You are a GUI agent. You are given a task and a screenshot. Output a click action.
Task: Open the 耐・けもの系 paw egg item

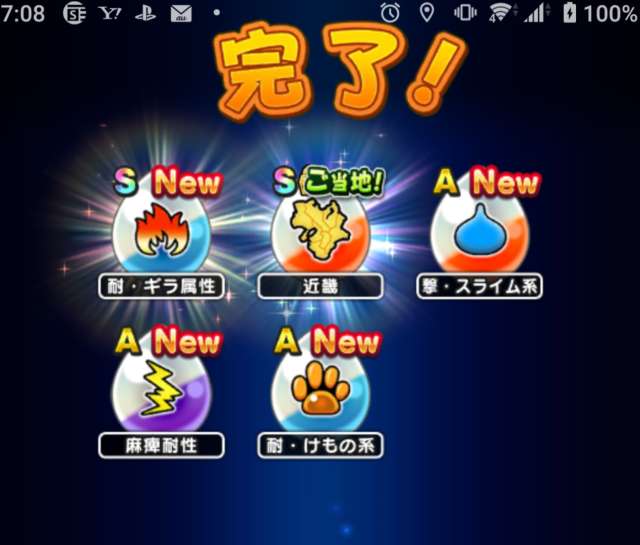click(x=320, y=391)
